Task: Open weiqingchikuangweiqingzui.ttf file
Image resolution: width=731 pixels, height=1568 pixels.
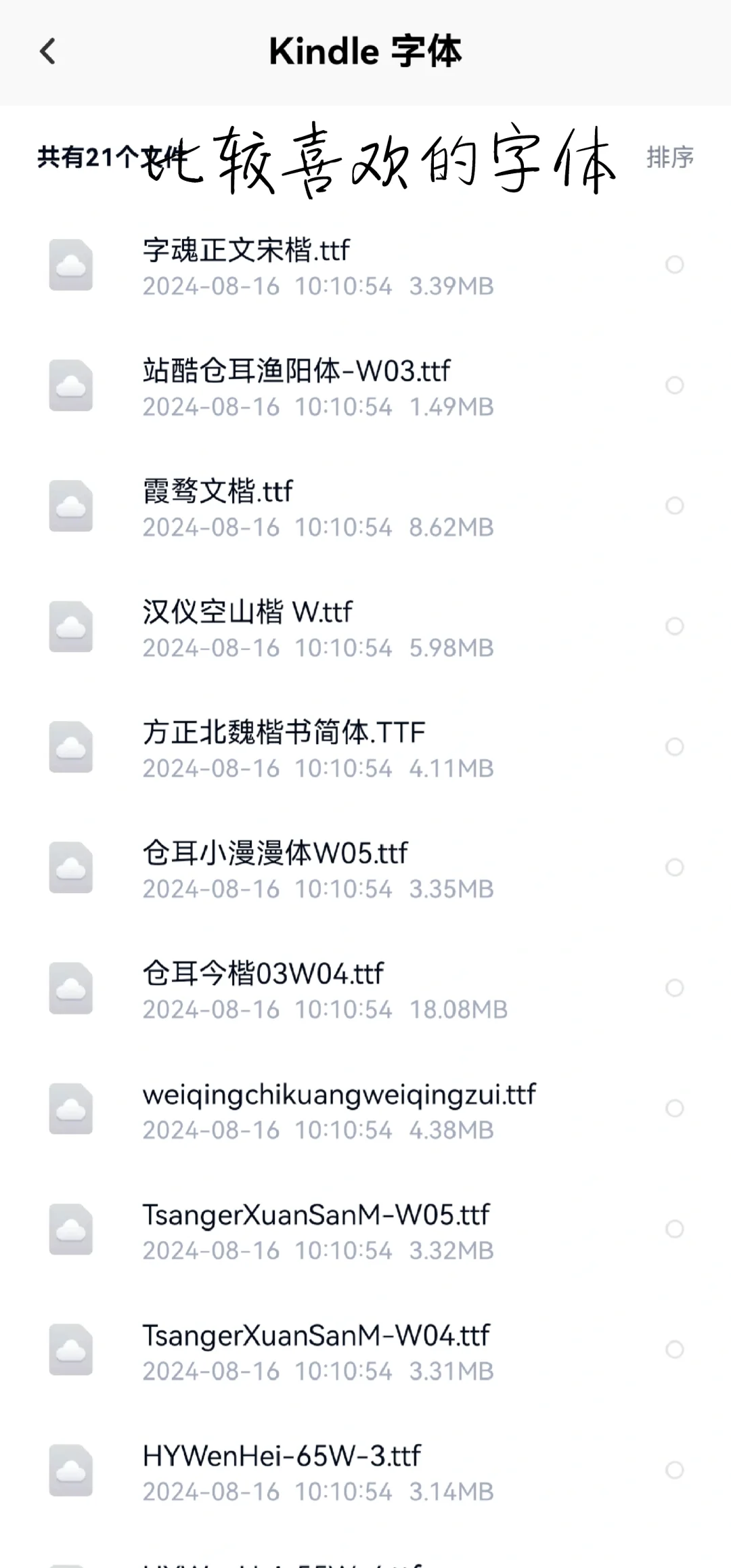Action: click(365, 1110)
